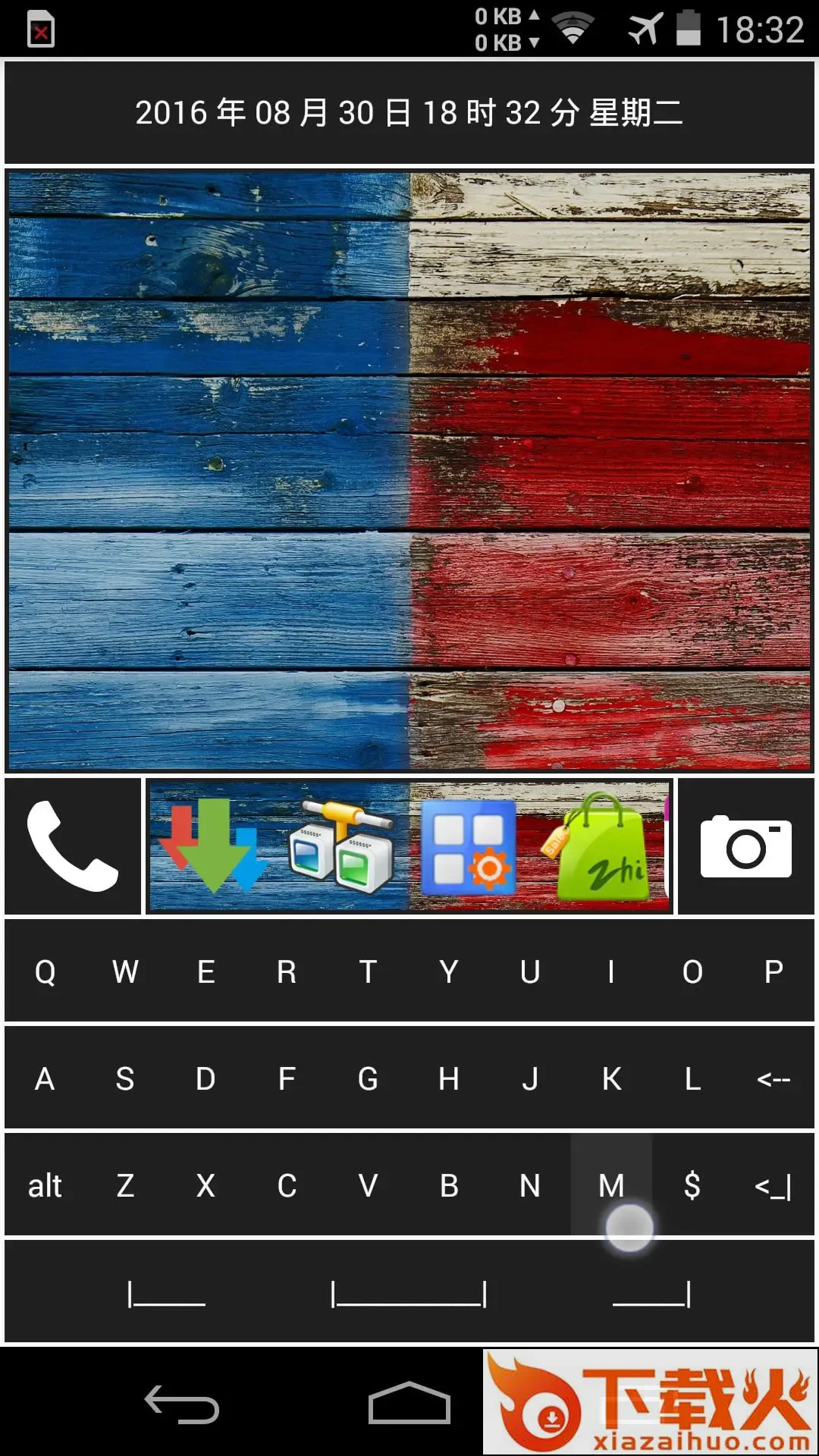Go to the system home screen
Viewport: 819px width, 1456px height.
(409, 1404)
